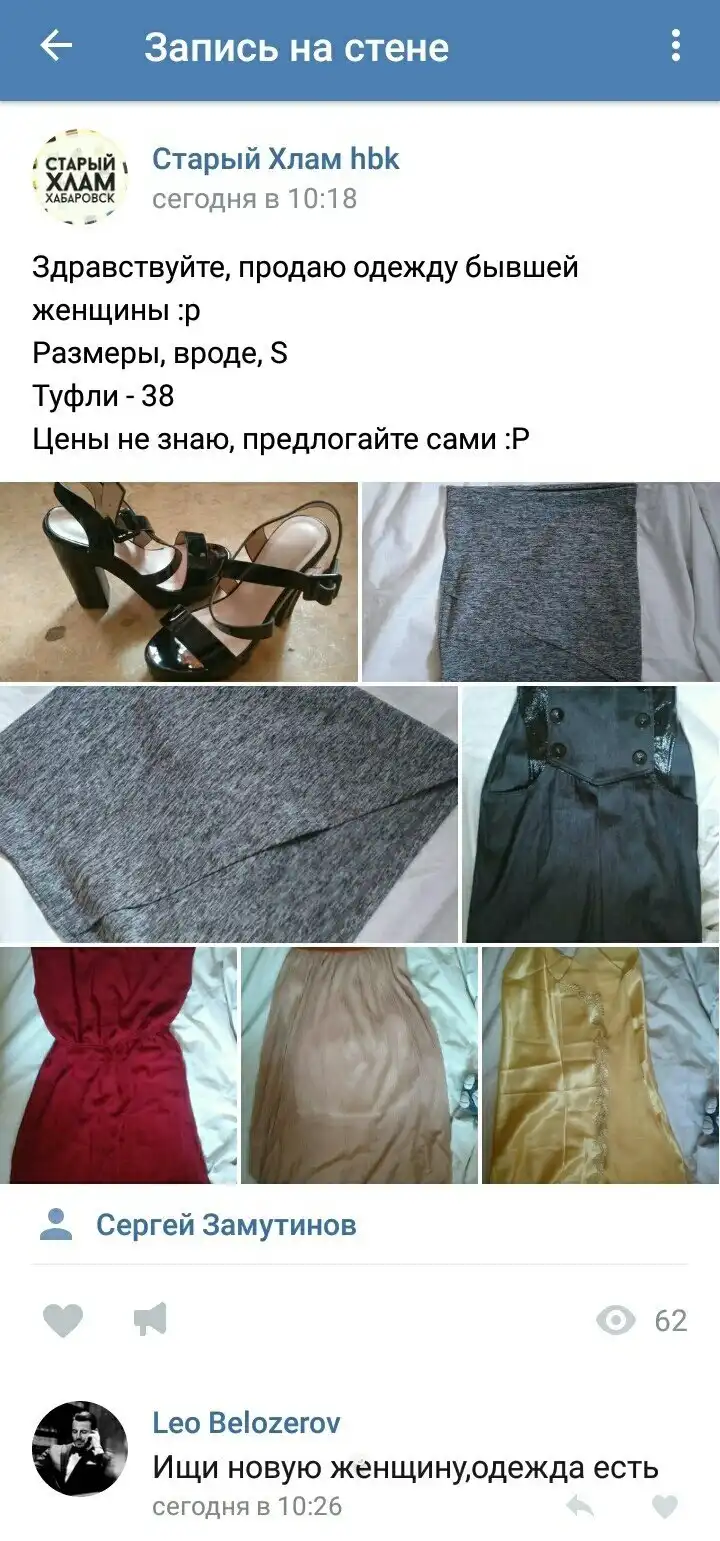View the golden satin dress photo
The image size is (720, 1541).
[600, 1065]
